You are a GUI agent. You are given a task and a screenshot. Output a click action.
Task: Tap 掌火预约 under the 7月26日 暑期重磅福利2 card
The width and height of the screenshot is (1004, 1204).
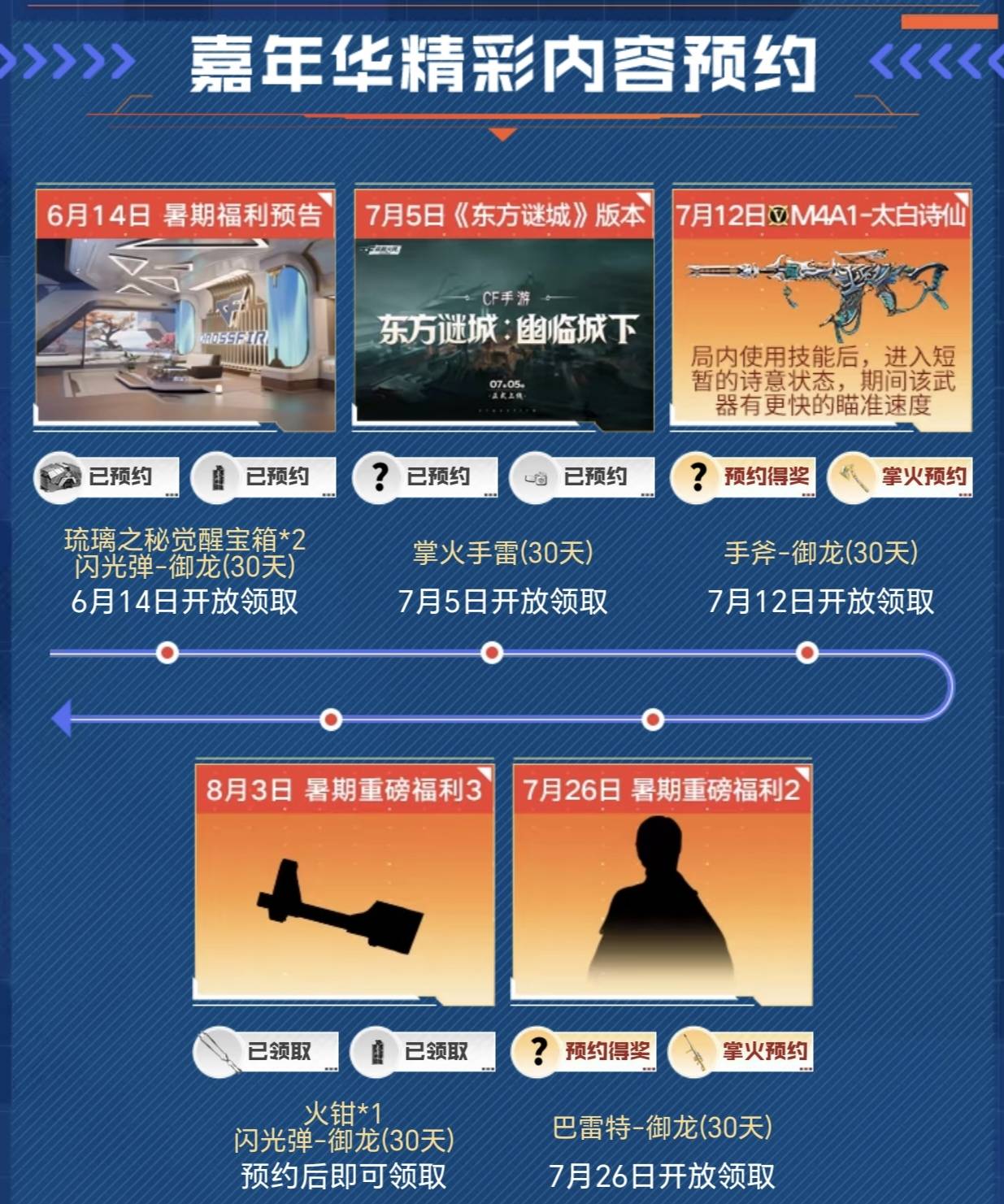(741, 1051)
